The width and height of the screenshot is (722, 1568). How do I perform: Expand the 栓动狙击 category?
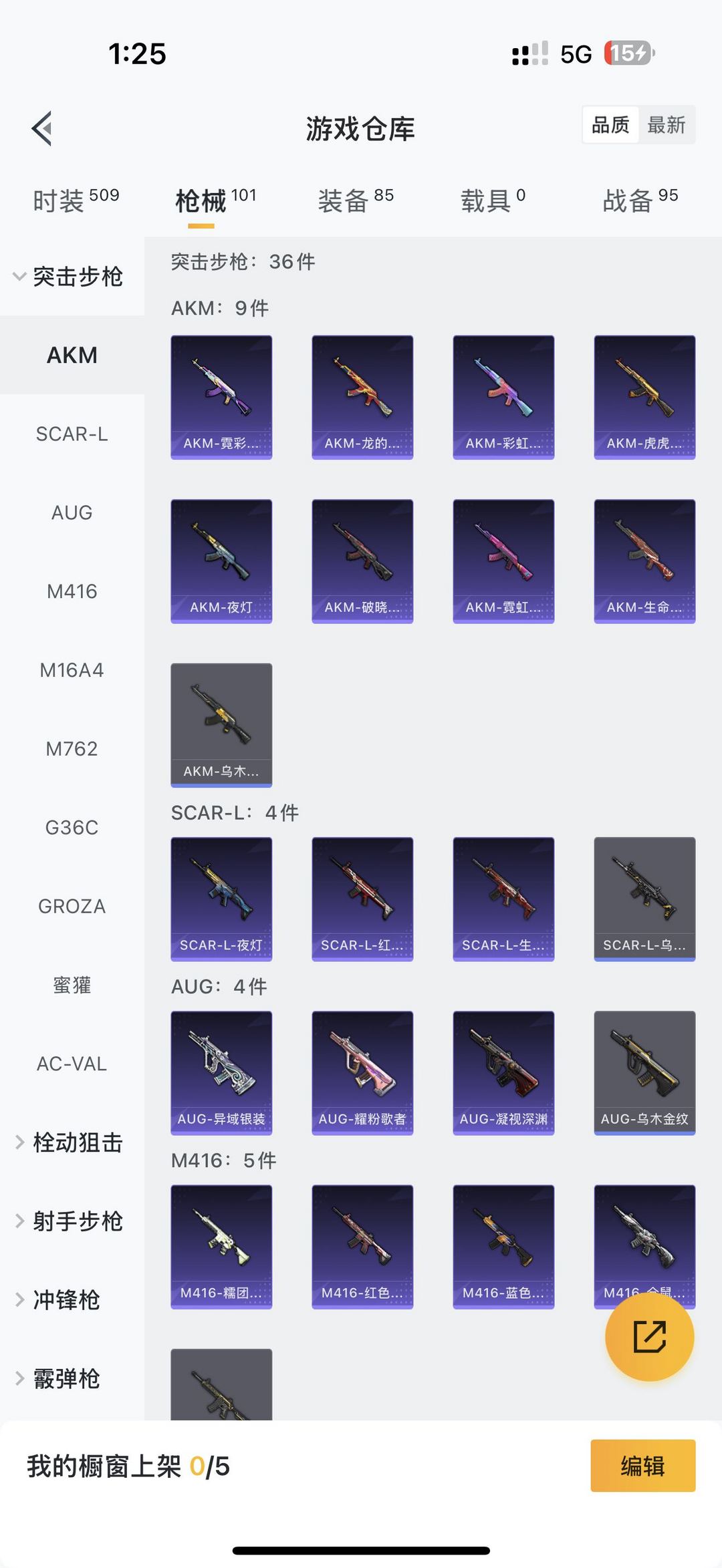coord(69,1142)
